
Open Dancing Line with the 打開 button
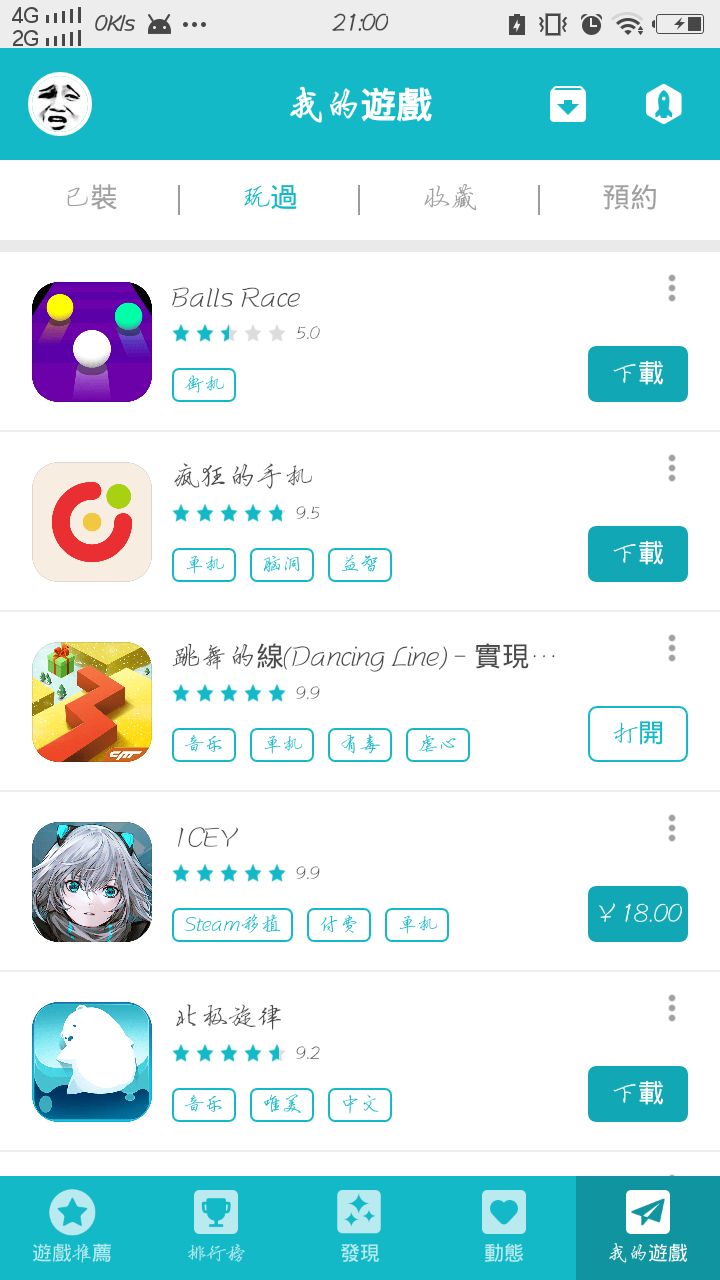click(637, 733)
